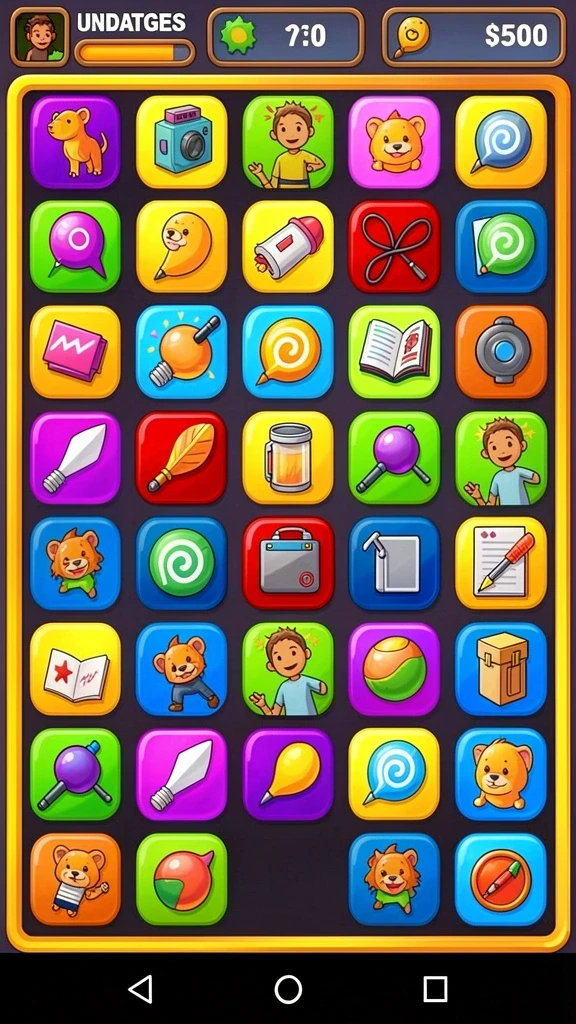Select the purple tile with the orange dog
The width and height of the screenshot is (576, 1024).
(75, 142)
